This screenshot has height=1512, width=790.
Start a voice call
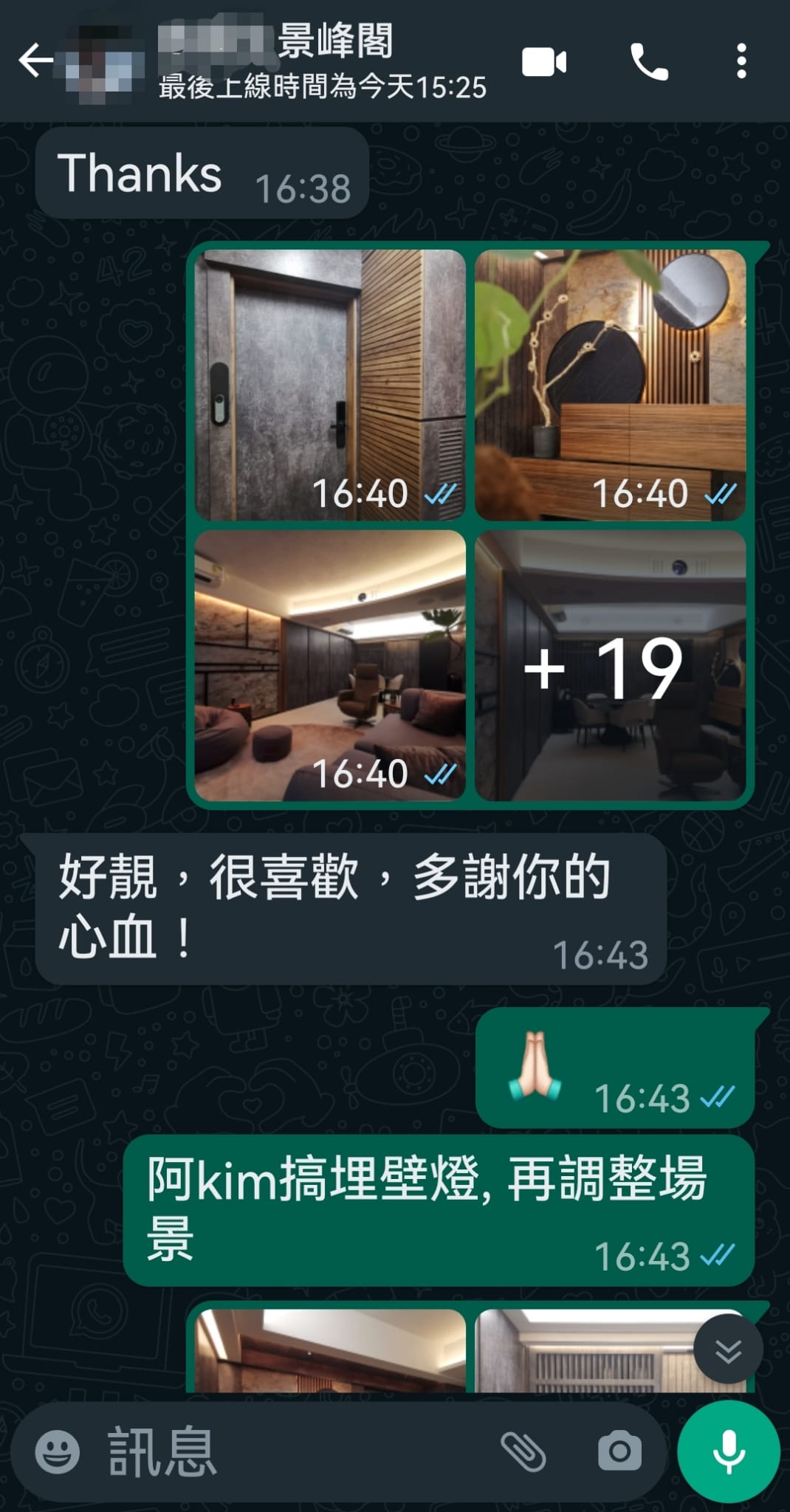pos(649,61)
